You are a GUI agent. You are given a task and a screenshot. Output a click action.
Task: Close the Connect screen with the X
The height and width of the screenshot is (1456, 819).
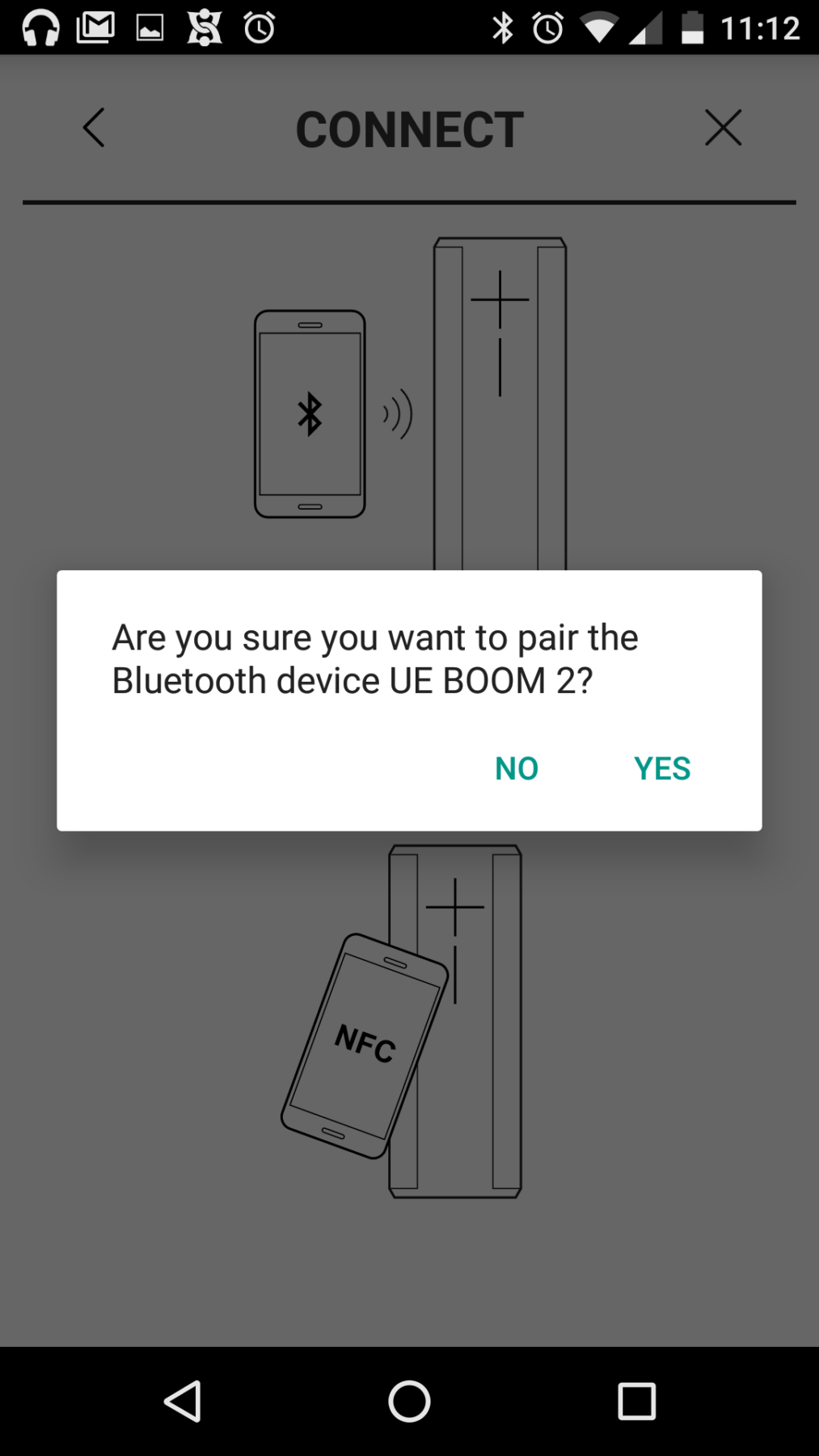tap(723, 128)
